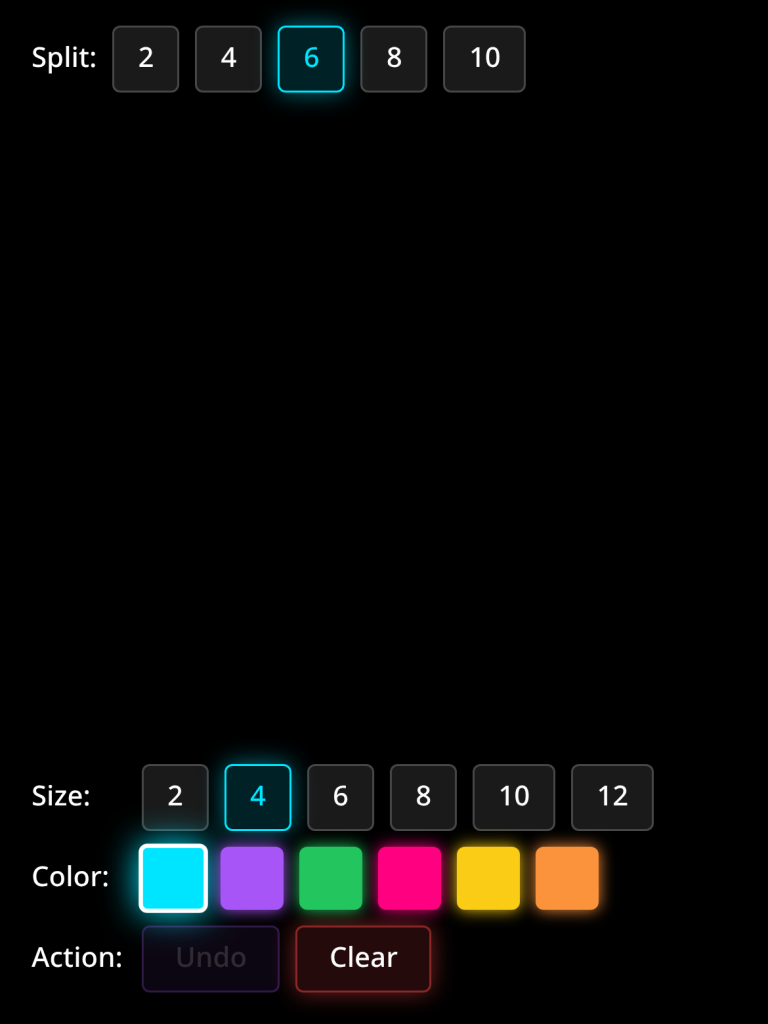Viewport: 768px width, 1024px height.
Task: Tap the Undo action button
Action: pyautogui.click(x=211, y=958)
